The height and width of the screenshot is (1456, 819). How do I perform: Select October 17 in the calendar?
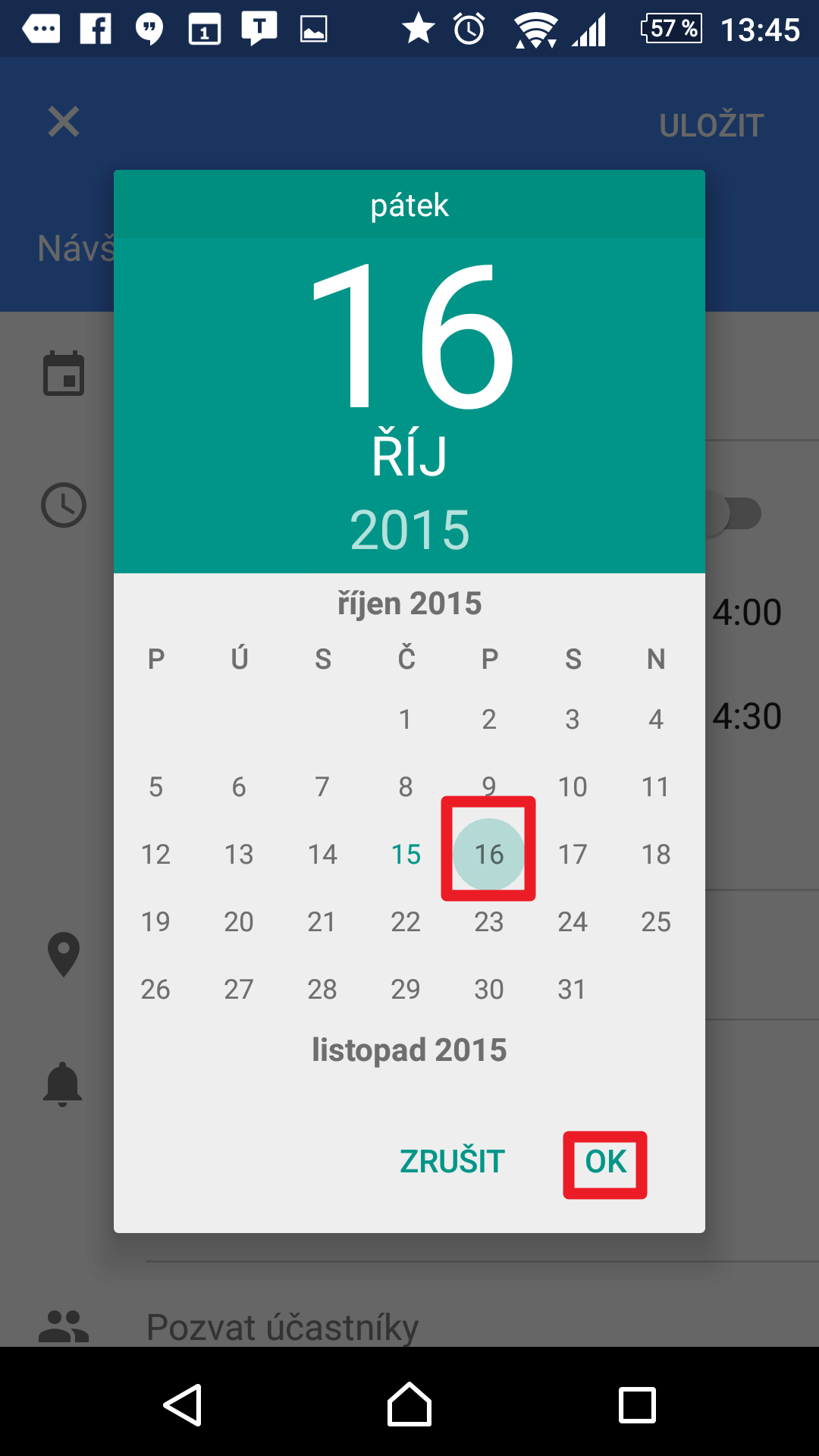tap(573, 855)
